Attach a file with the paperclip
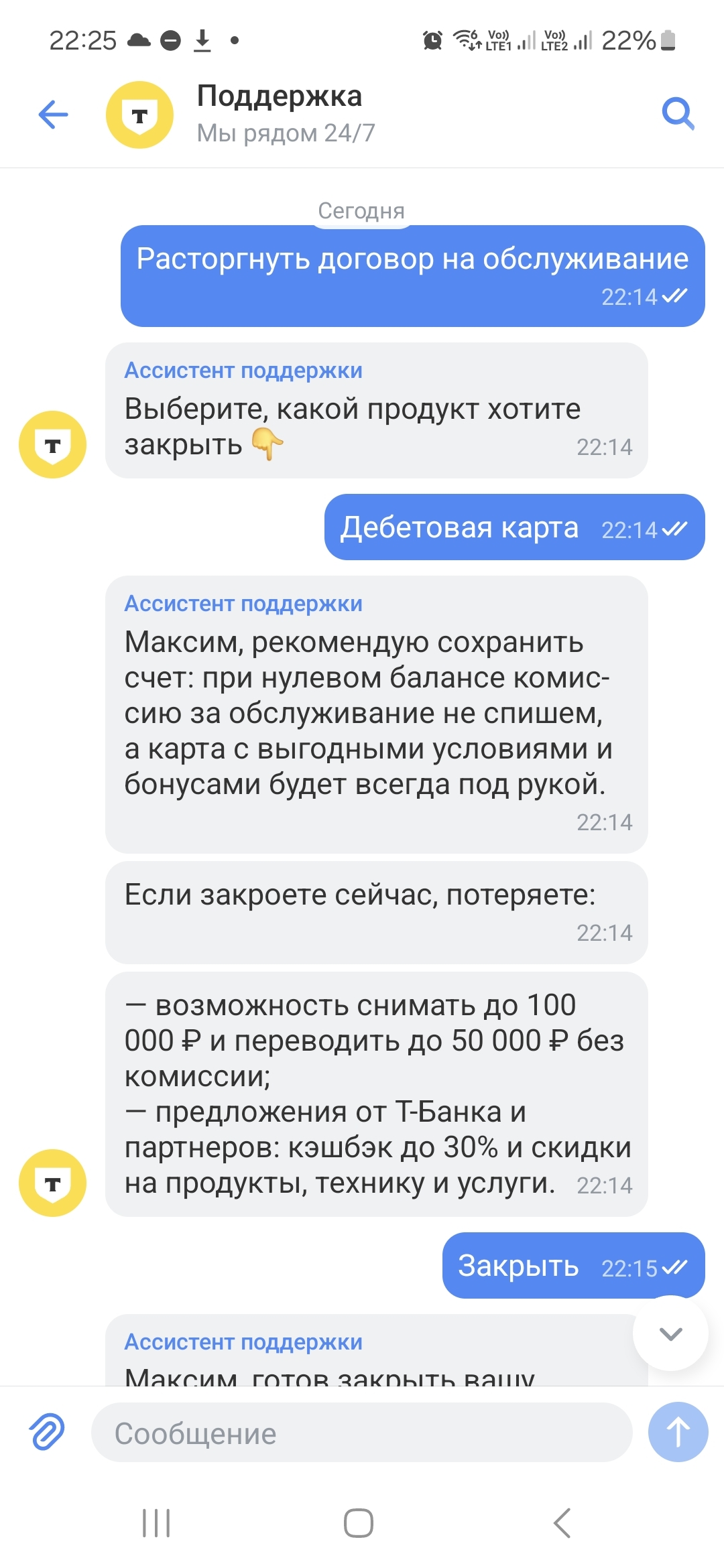The height and width of the screenshot is (1568, 724). [47, 1432]
